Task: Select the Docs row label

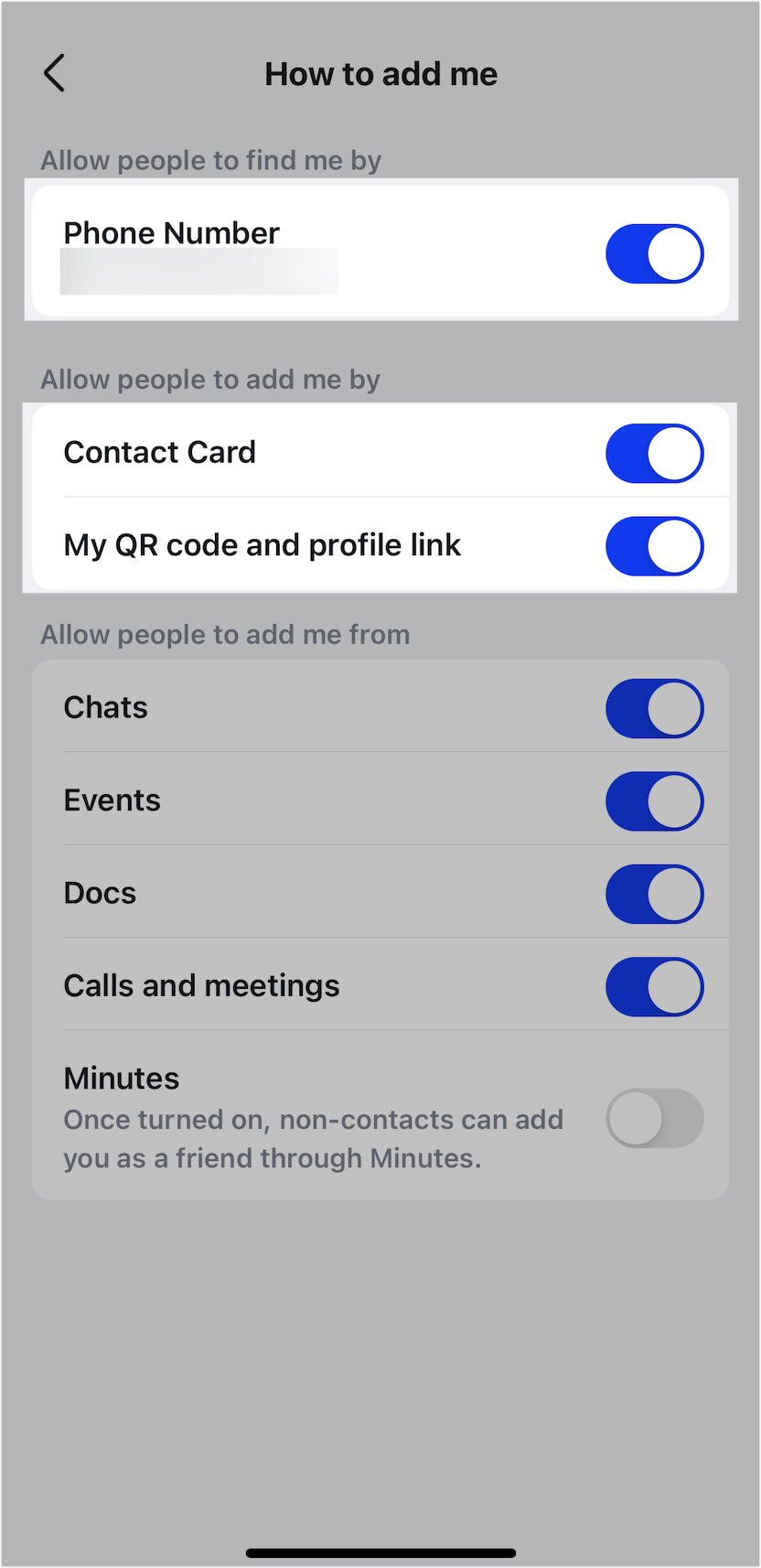Action: click(99, 893)
